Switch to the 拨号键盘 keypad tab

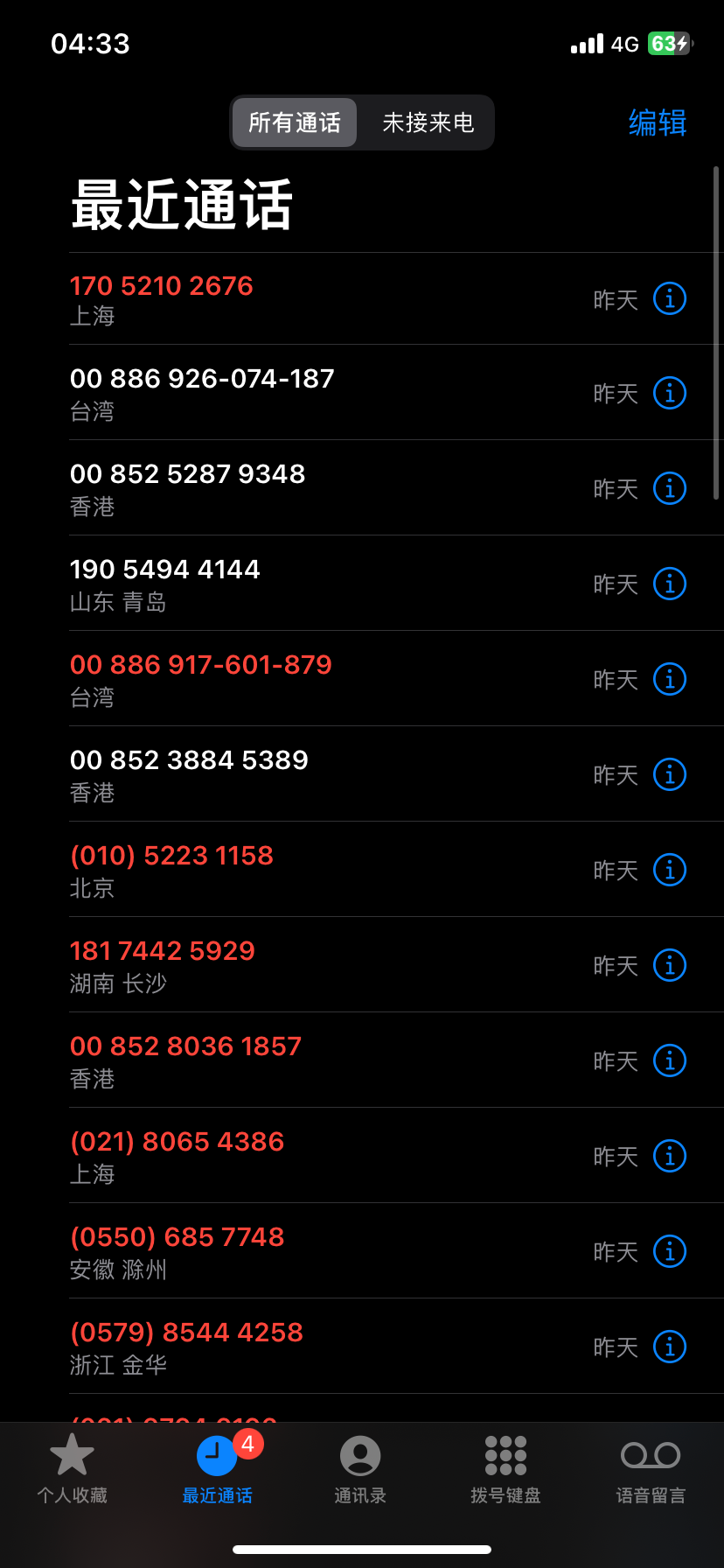pyautogui.click(x=505, y=1470)
